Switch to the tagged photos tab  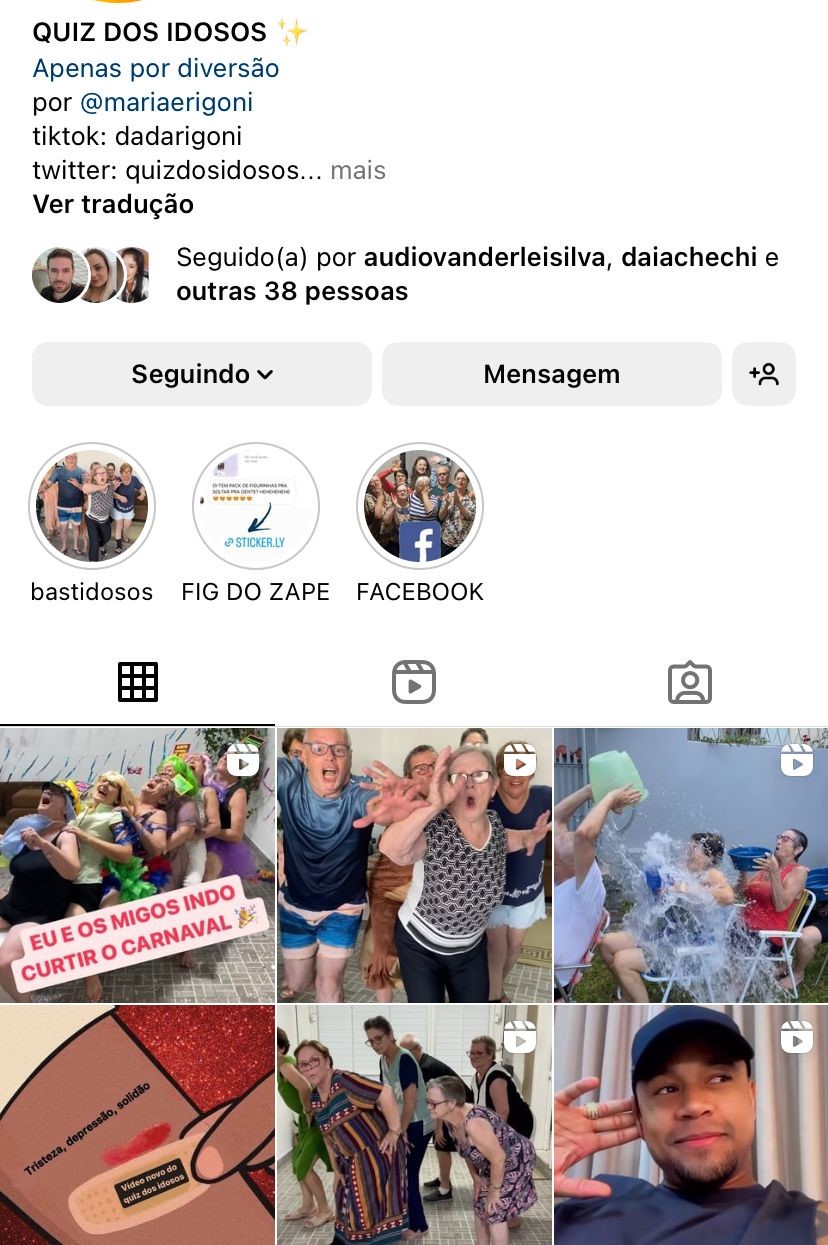click(x=690, y=682)
